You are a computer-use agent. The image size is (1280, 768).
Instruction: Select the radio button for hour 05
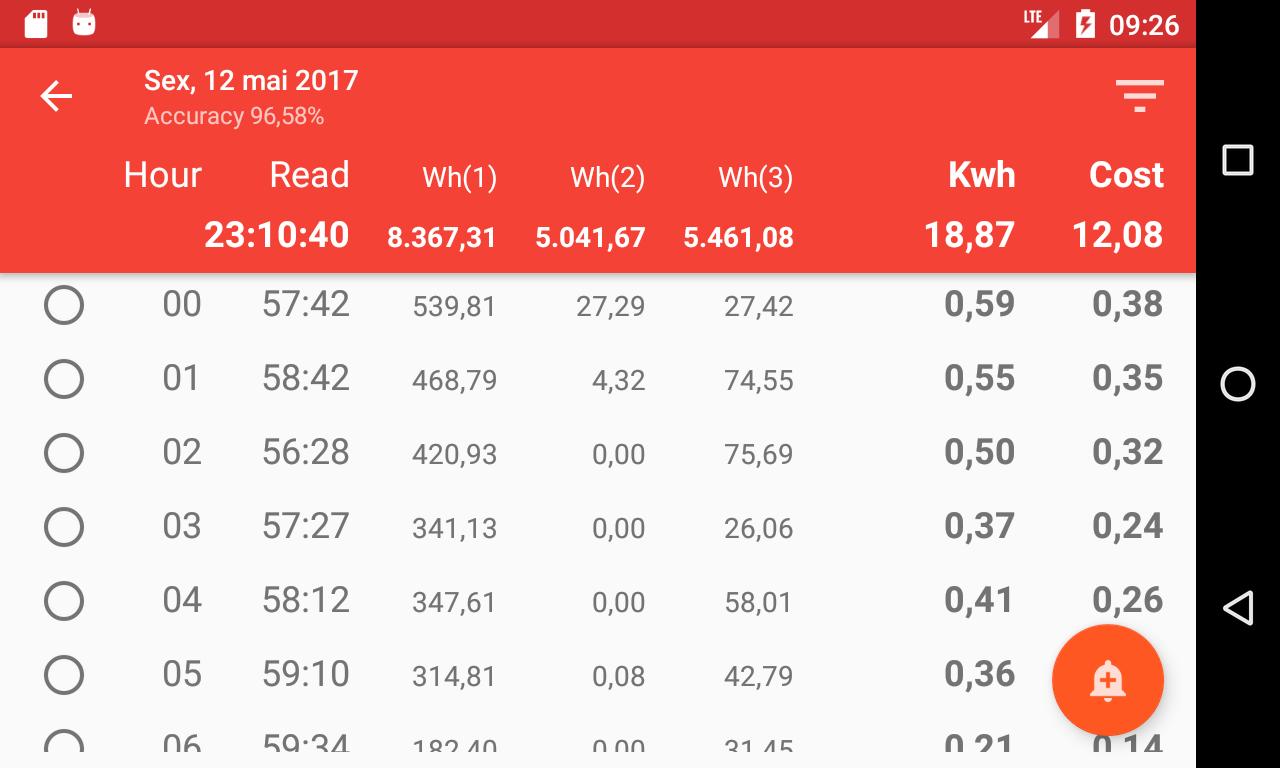pos(64,675)
